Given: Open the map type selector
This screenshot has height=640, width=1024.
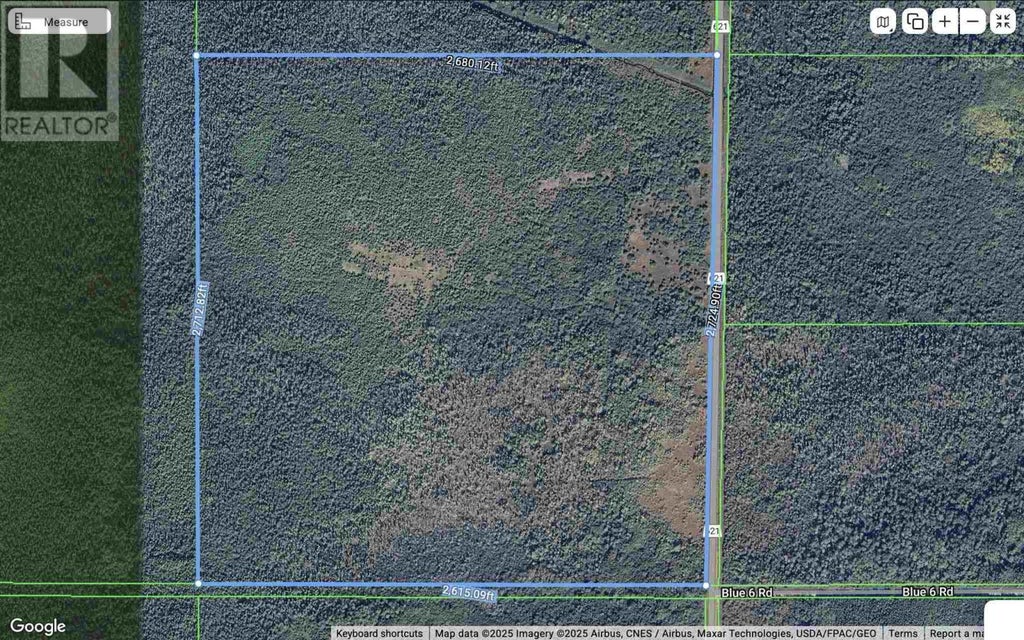Looking at the screenshot, I should [x=883, y=21].
